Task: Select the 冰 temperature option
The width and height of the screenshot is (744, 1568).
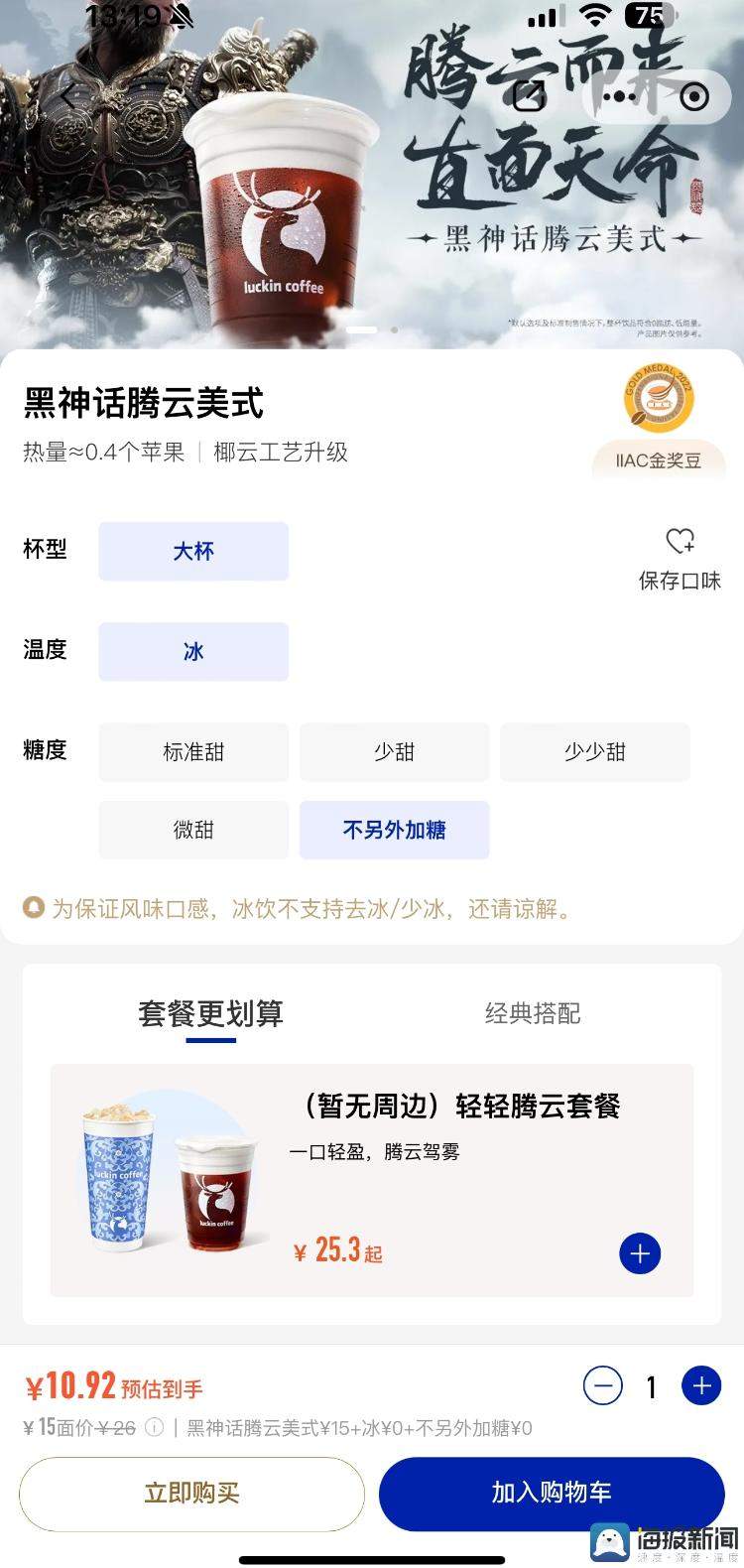Action: pos(192,651)
